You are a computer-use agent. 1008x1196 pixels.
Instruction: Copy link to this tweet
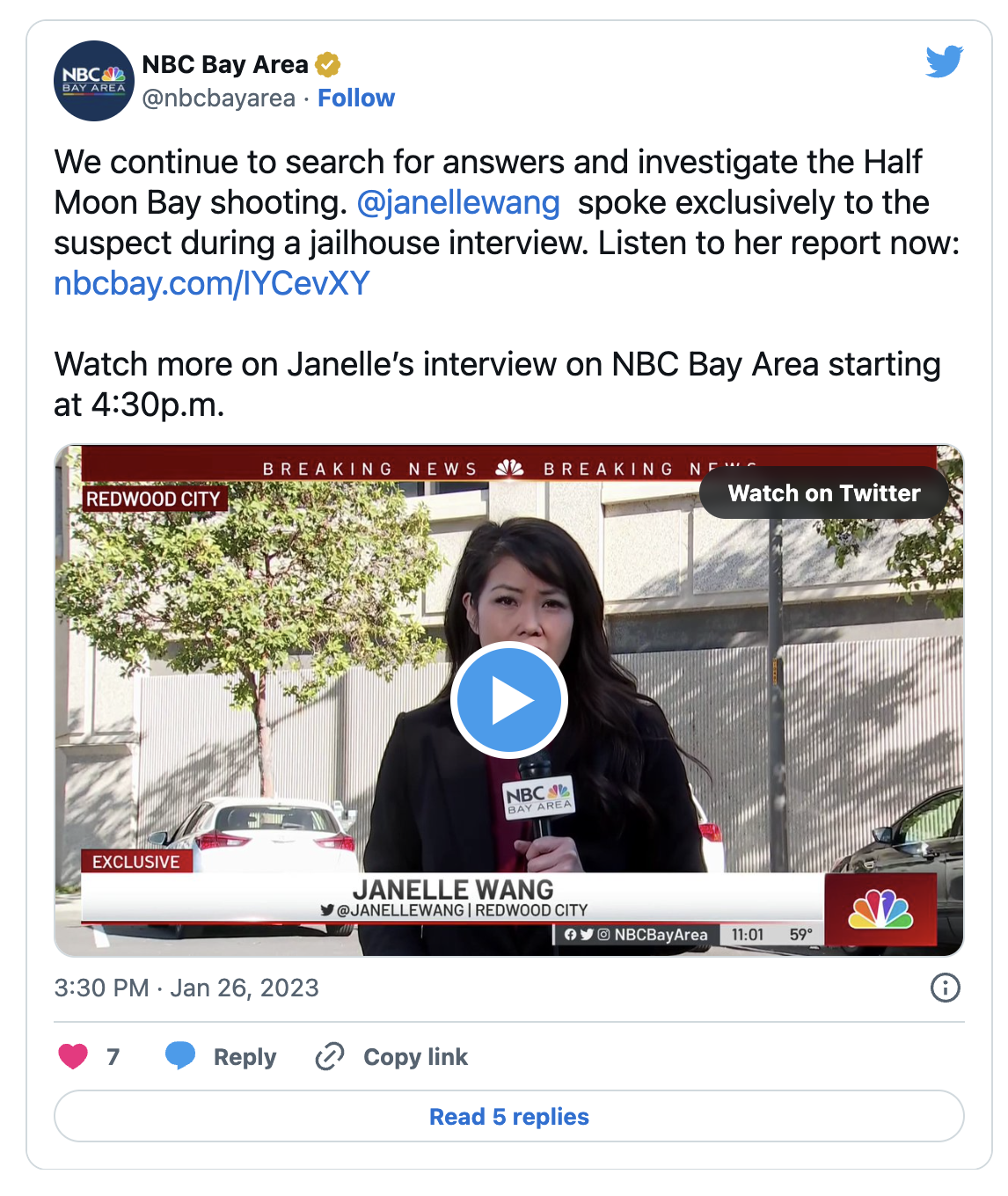coord(392,1056)
